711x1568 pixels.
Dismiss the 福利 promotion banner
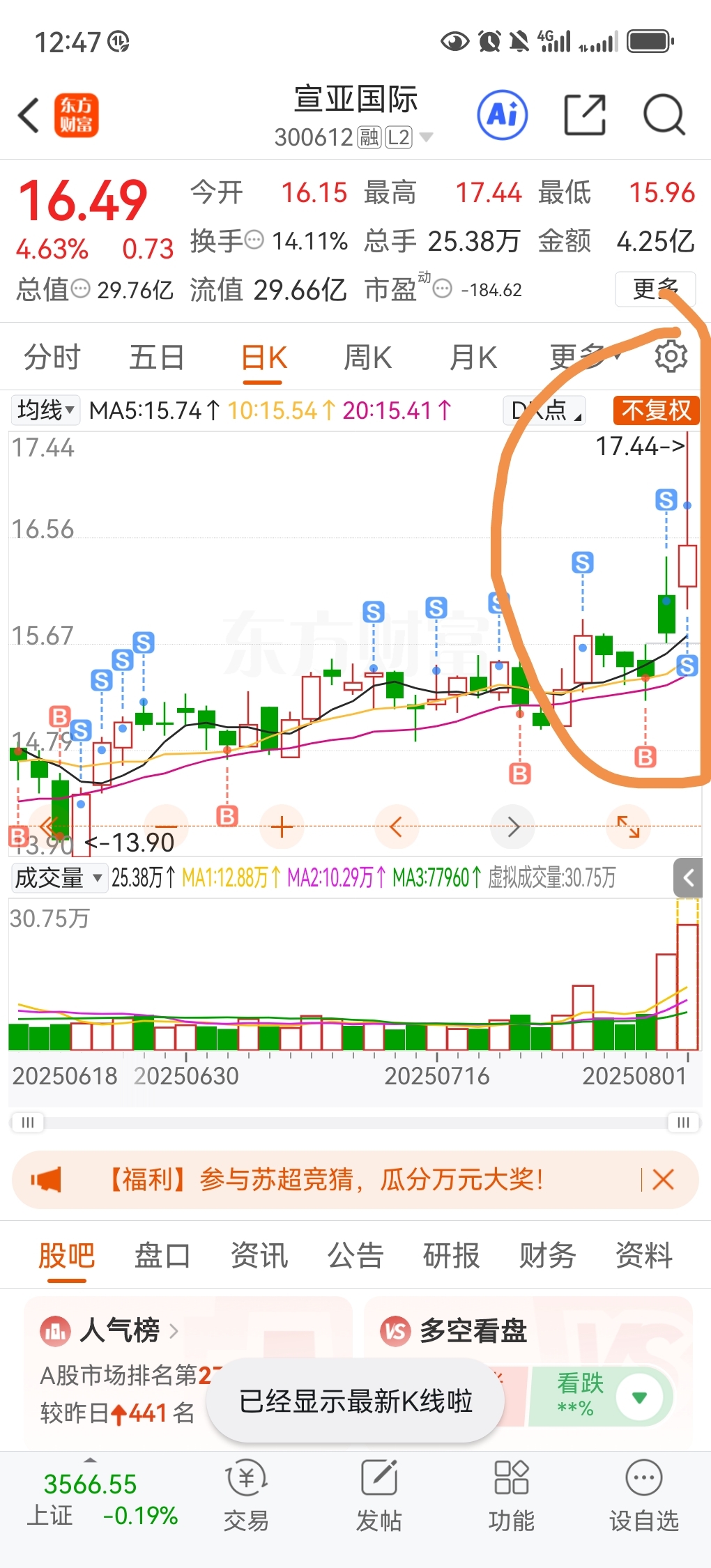[663, 1180]
